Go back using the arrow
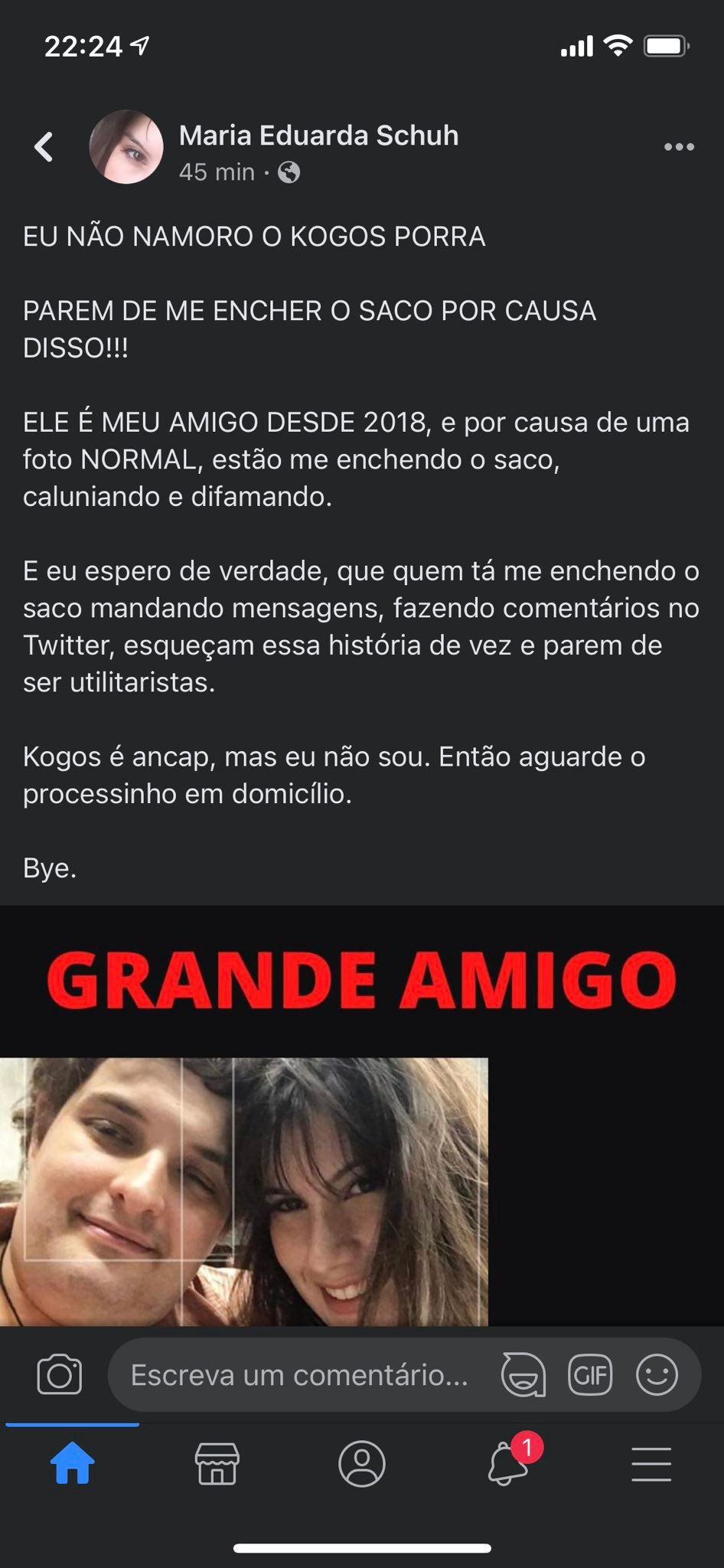Screen dimensions: 724x1568 (44, 147)
